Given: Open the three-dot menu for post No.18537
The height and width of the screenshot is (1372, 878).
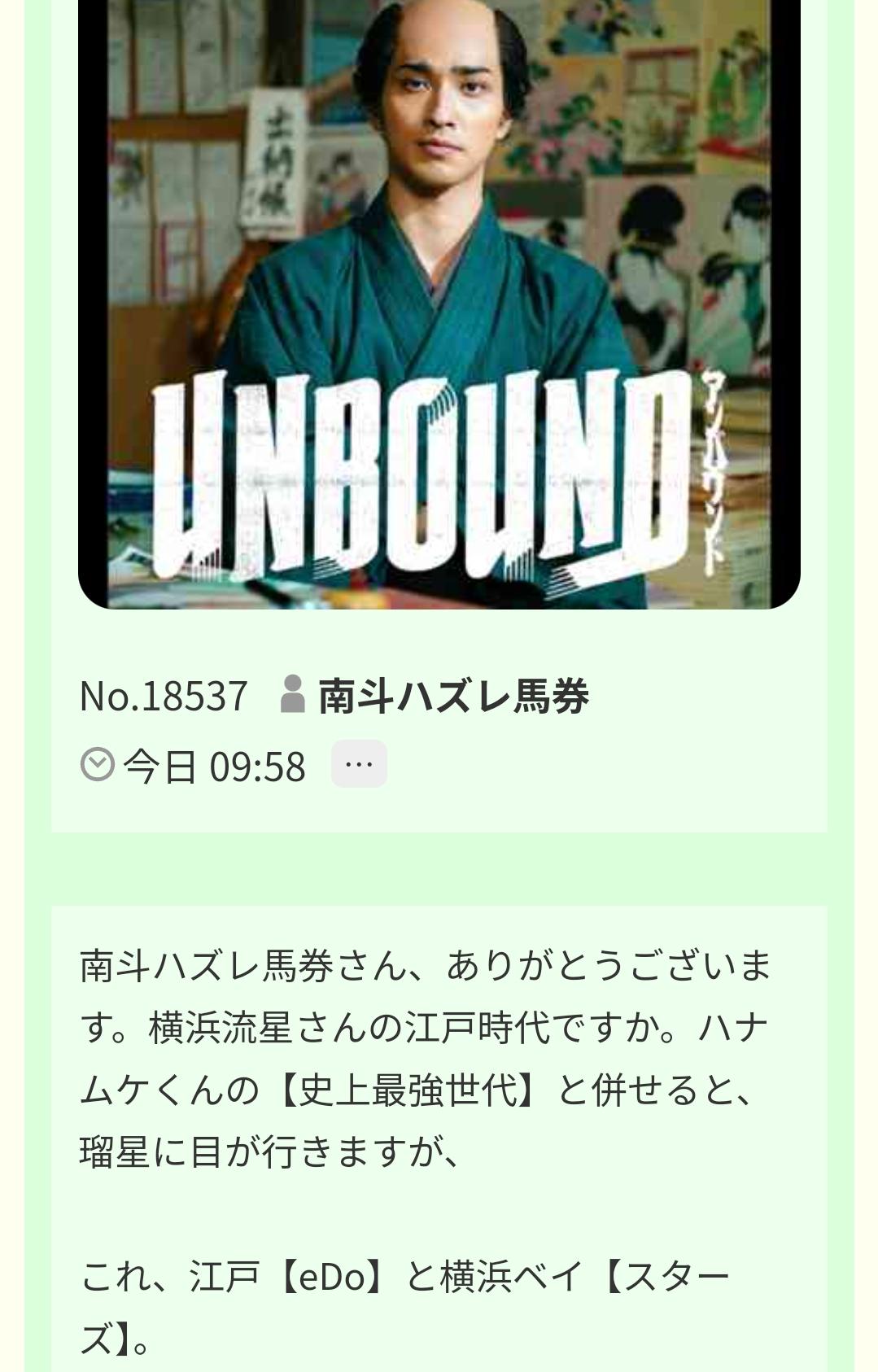Looking at the screenshot, I should click(x=359, y=764).
